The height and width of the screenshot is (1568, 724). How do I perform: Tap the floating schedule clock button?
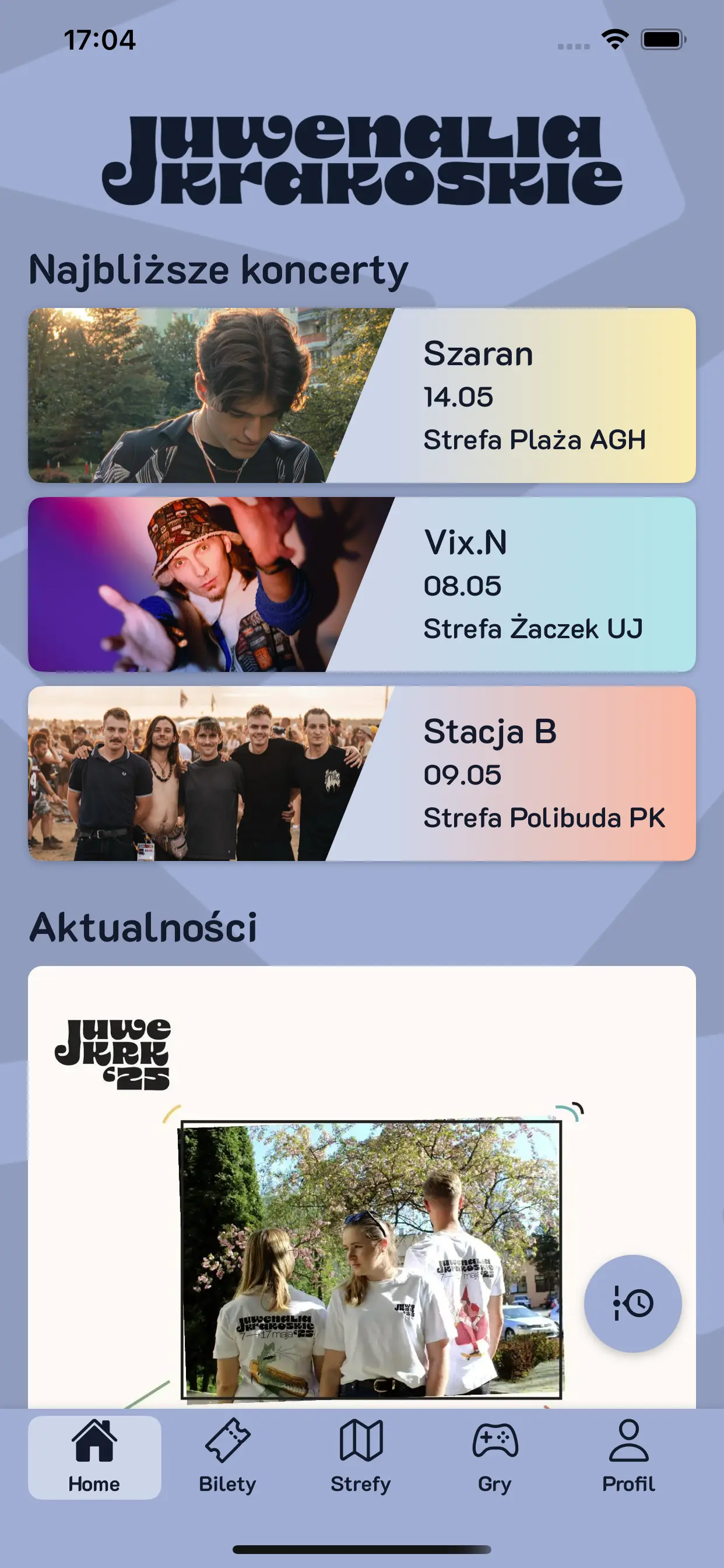632,1303
